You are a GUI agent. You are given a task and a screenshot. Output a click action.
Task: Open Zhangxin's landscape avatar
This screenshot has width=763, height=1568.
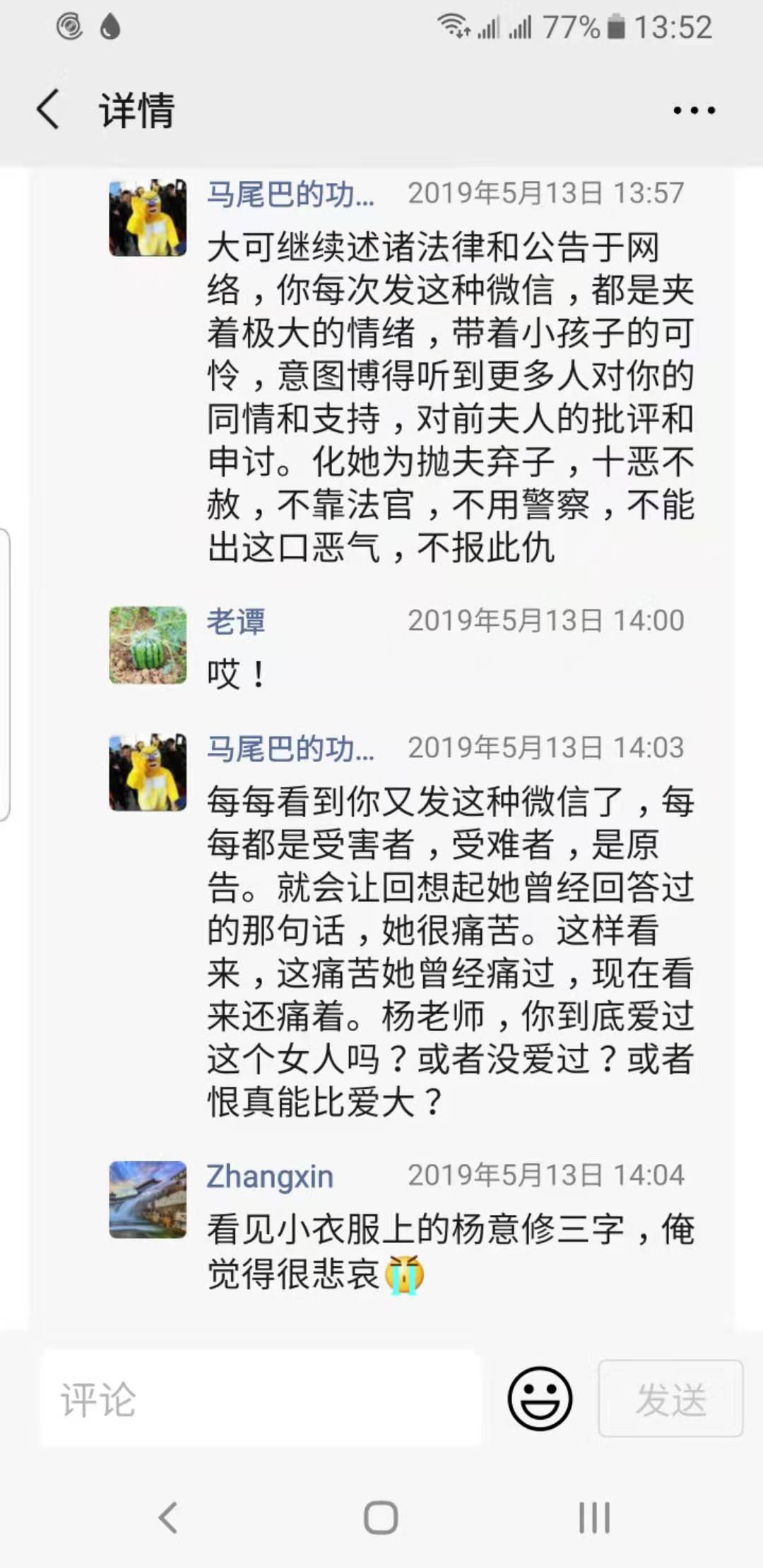(x=148, y=1199)
